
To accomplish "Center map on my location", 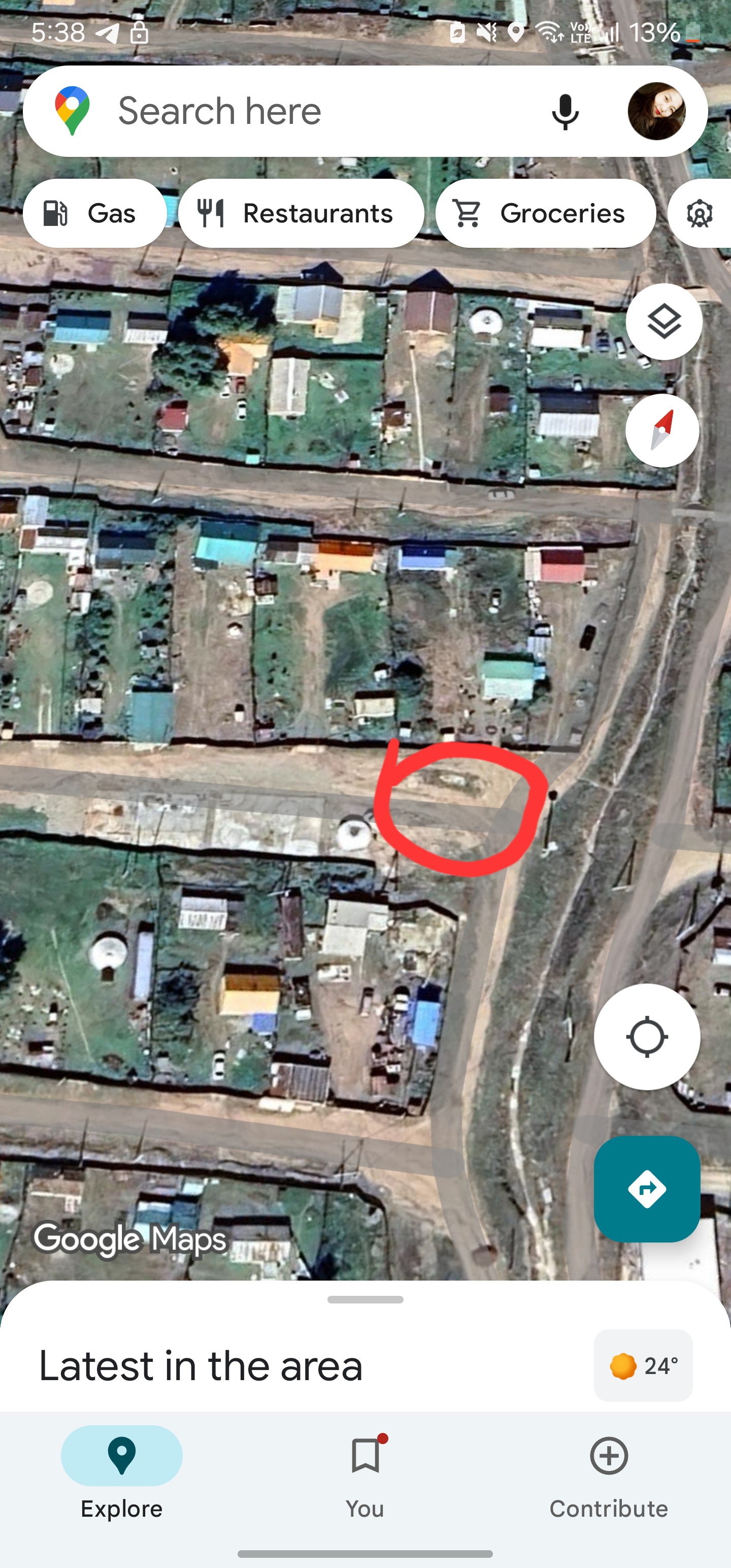I will click(x=646, y=1036).
